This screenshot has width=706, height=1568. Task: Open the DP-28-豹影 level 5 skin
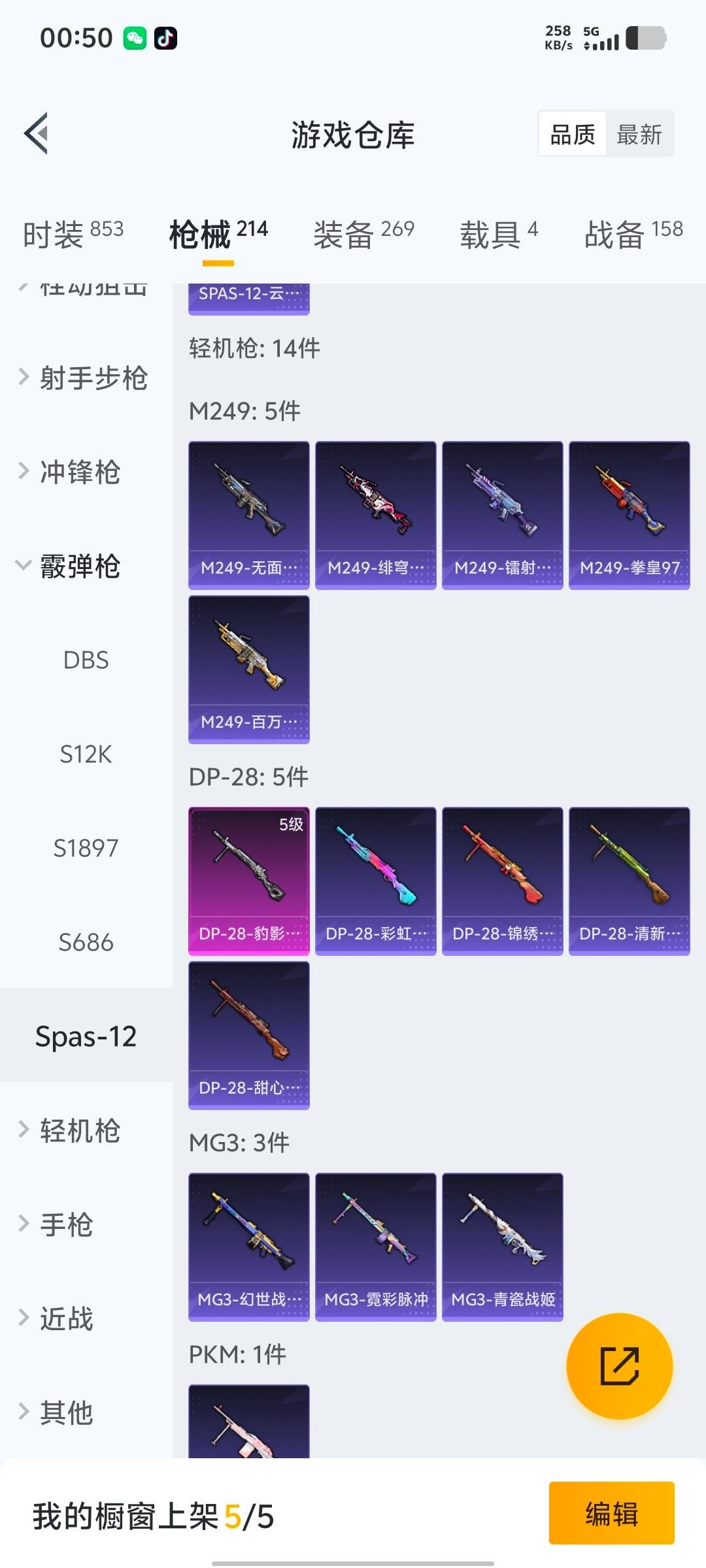(248, 881)
